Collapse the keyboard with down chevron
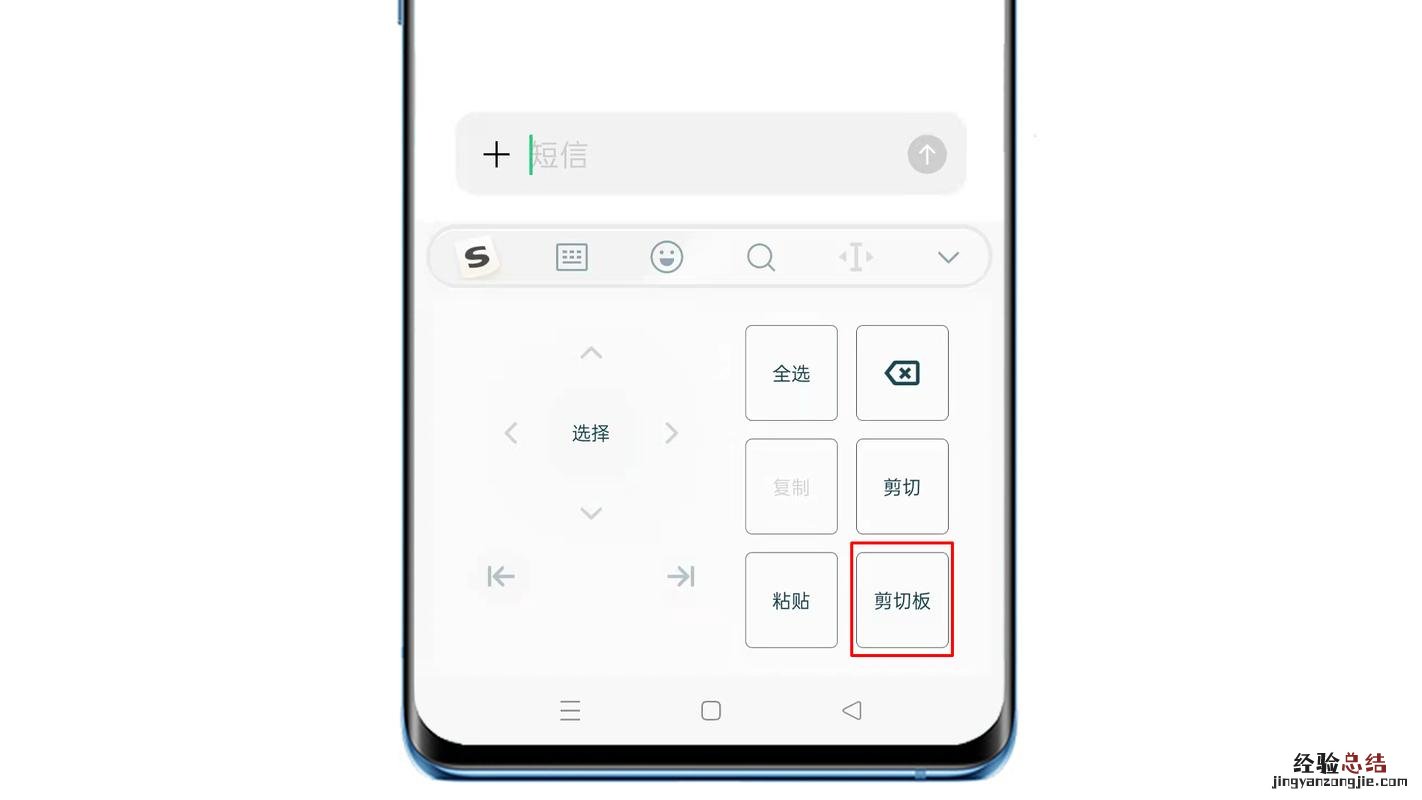 tap(948, 258)
